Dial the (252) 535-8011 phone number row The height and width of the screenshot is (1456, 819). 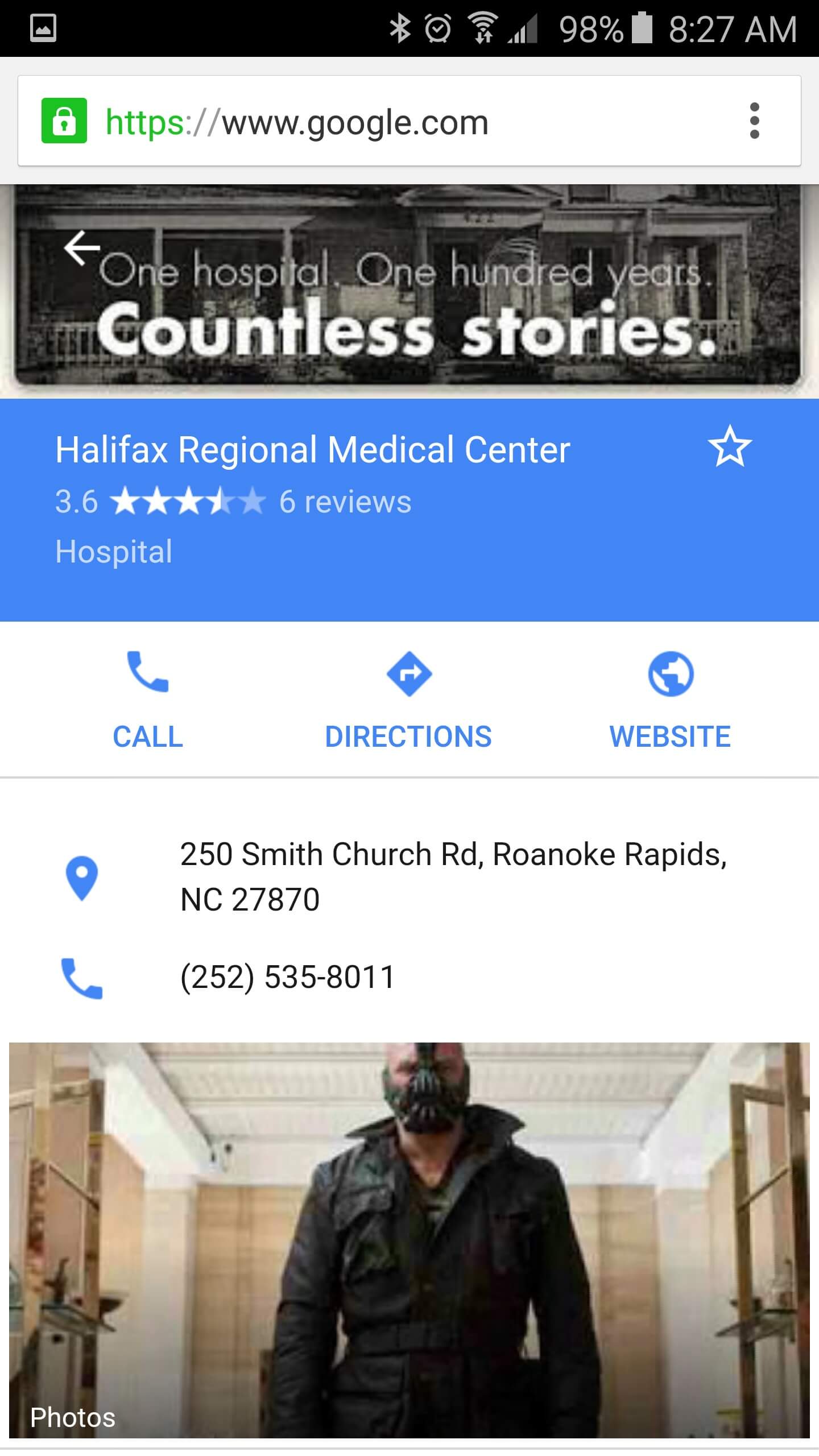[287, 977]
